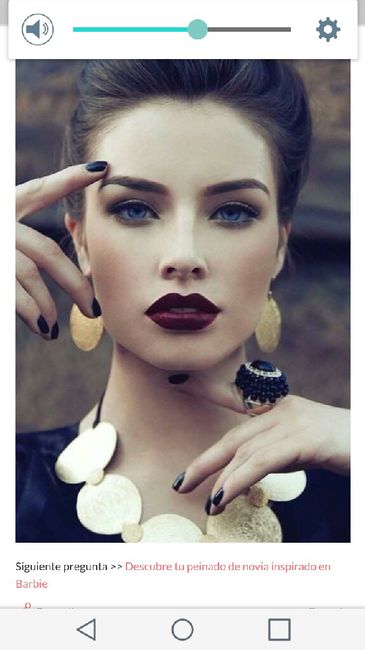Open the recent apps view
The height and width of the screenshot is (650, 365).
(x=280, y=630)
